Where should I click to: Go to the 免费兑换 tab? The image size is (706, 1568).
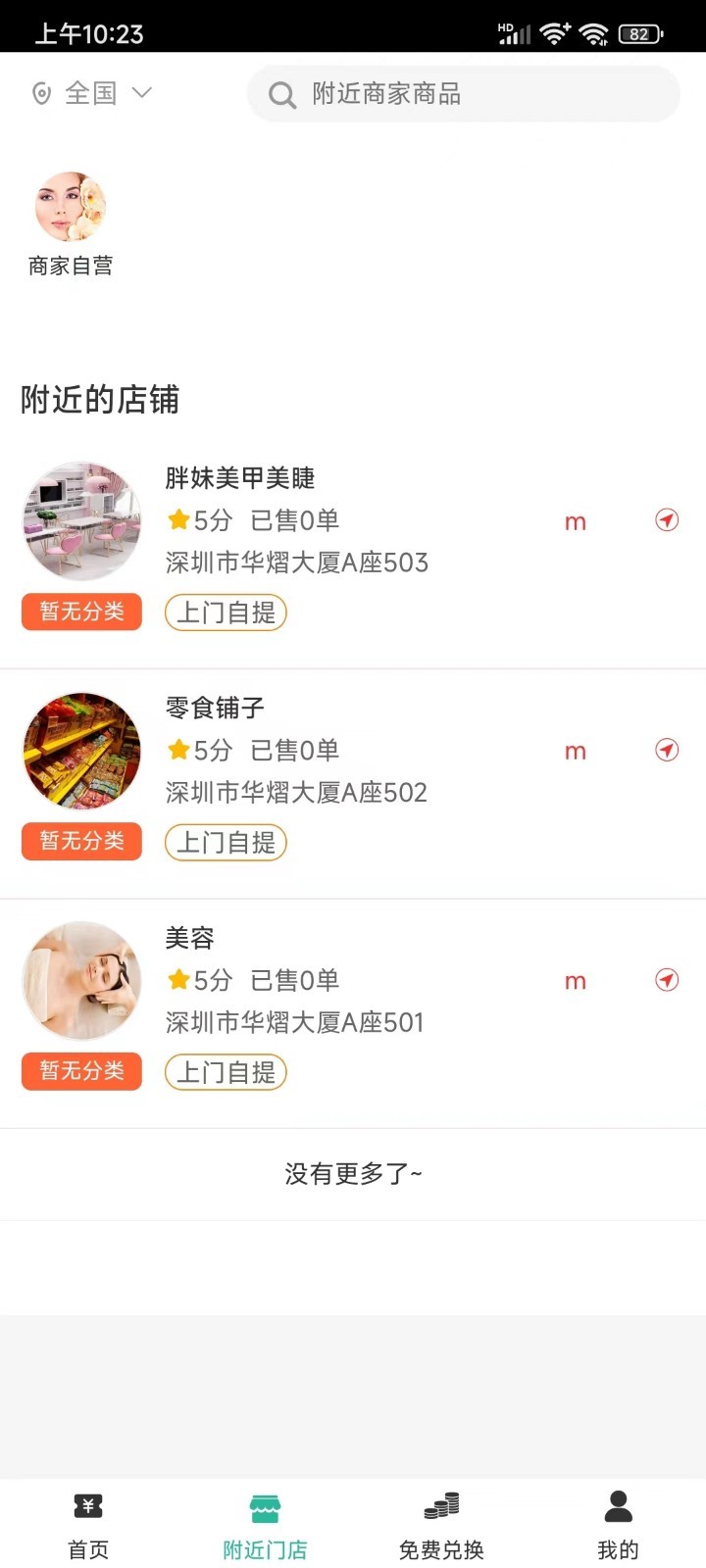[x=441, y=1524]
